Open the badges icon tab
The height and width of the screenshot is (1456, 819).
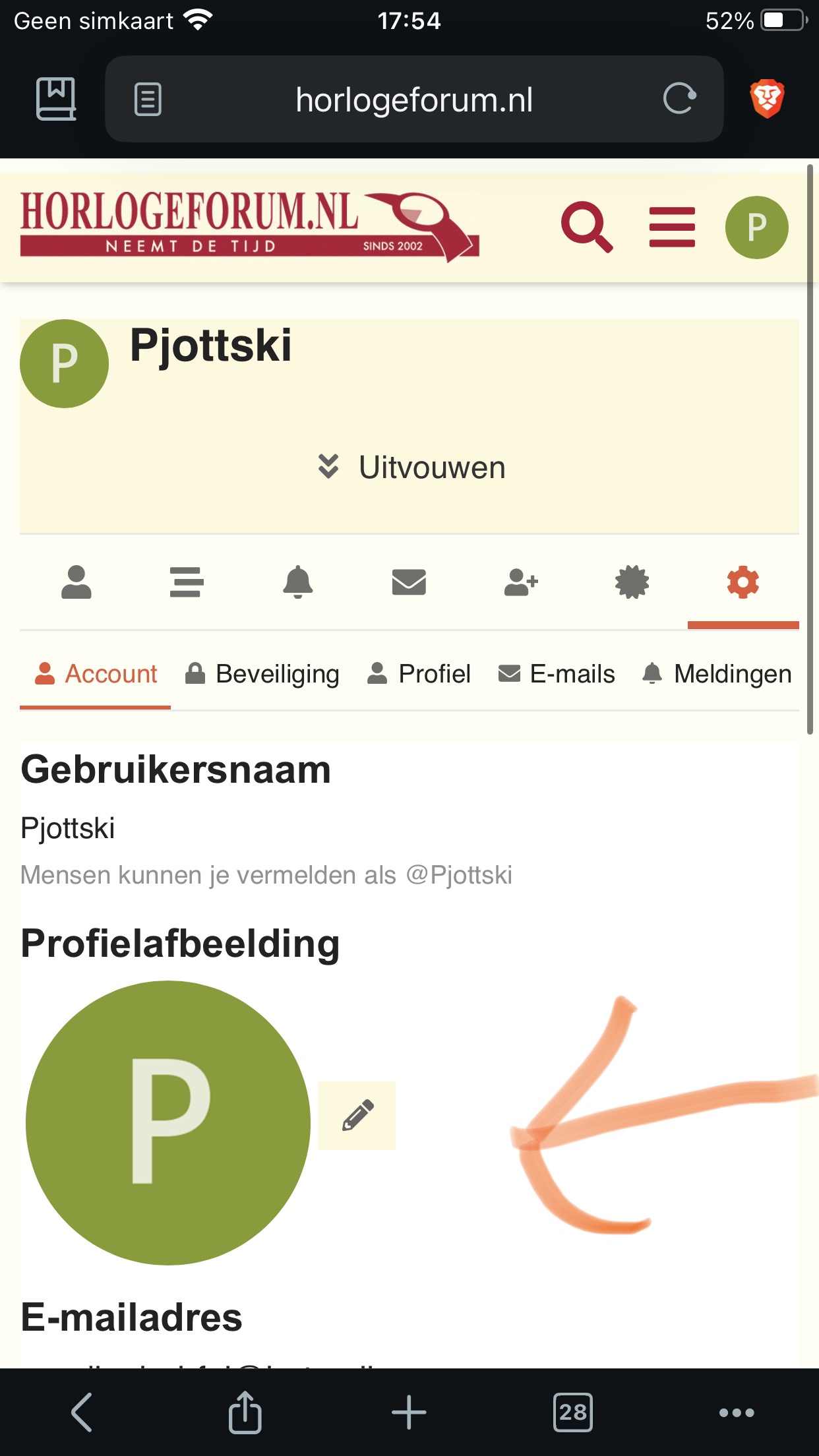pos(632,582)
